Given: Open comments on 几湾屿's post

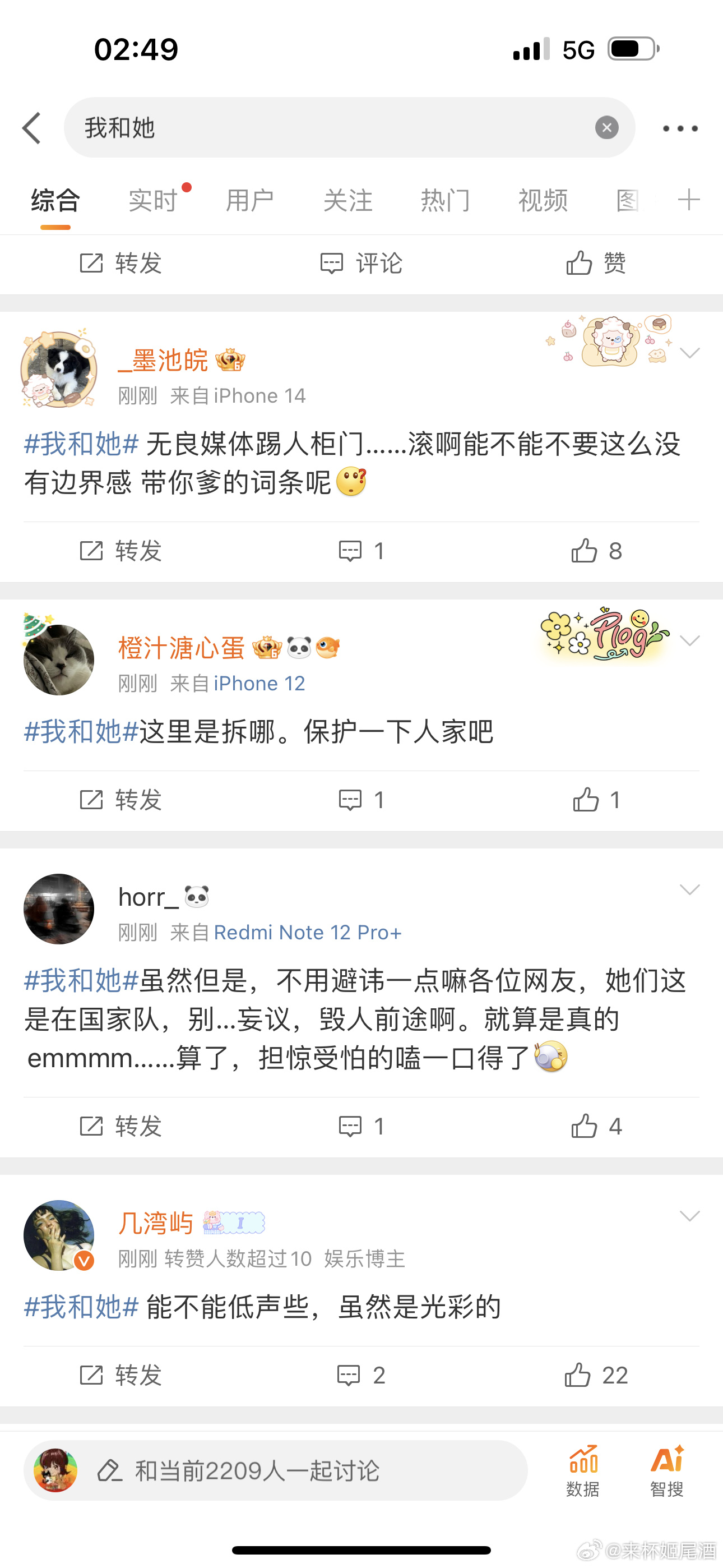Looking at the screenshot, I should pos(361,1375).
